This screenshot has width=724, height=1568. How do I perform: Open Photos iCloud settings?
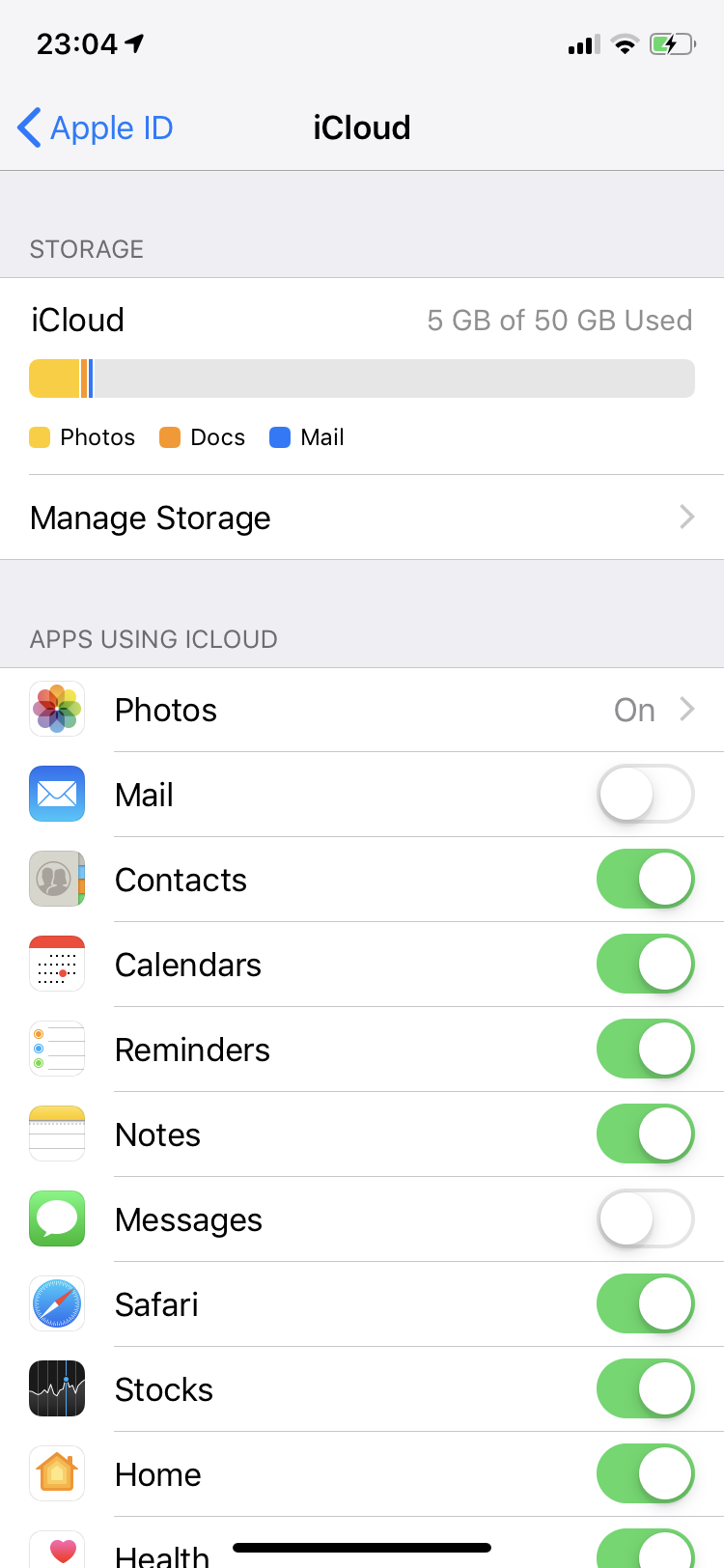(x=362, y=710)
